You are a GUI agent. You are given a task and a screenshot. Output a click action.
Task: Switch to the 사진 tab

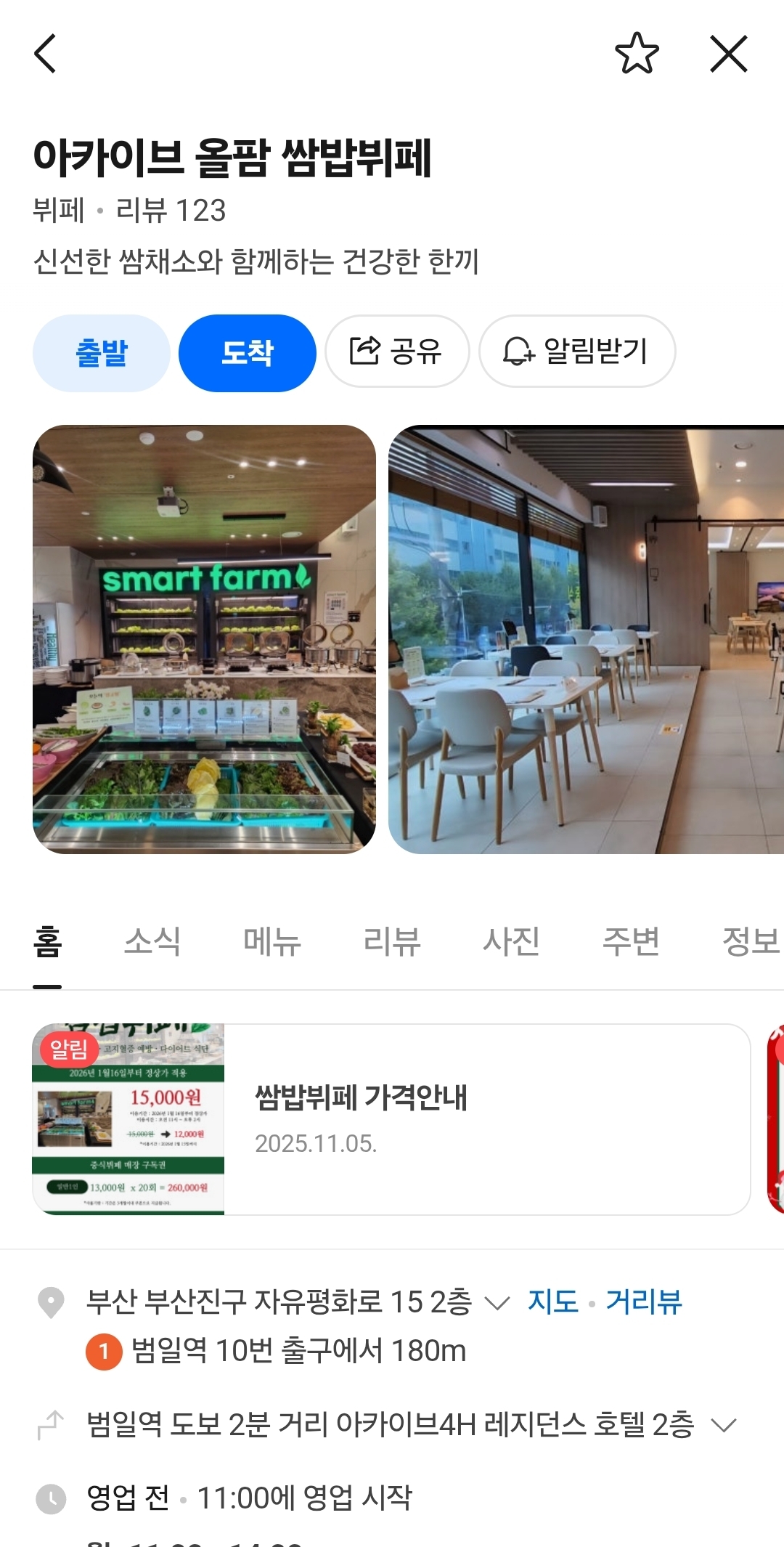coord(511,942)
